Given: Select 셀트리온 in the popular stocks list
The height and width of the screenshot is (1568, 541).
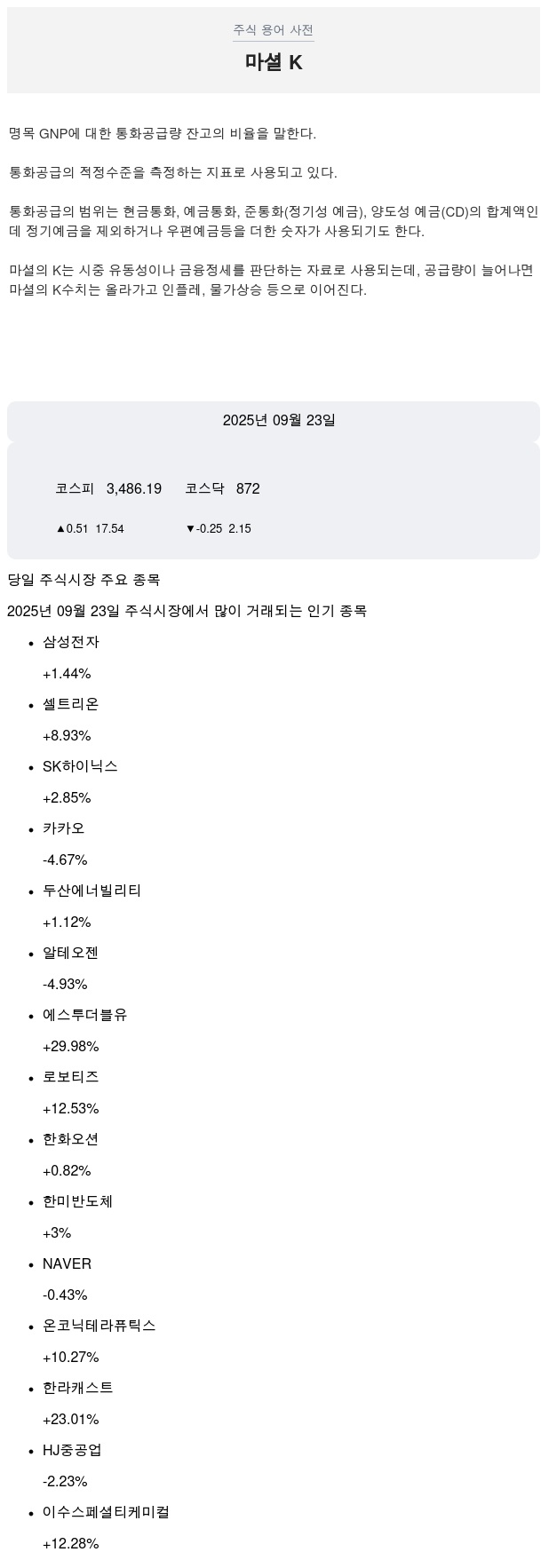Looking at the screenshot, I should [71, 704].
